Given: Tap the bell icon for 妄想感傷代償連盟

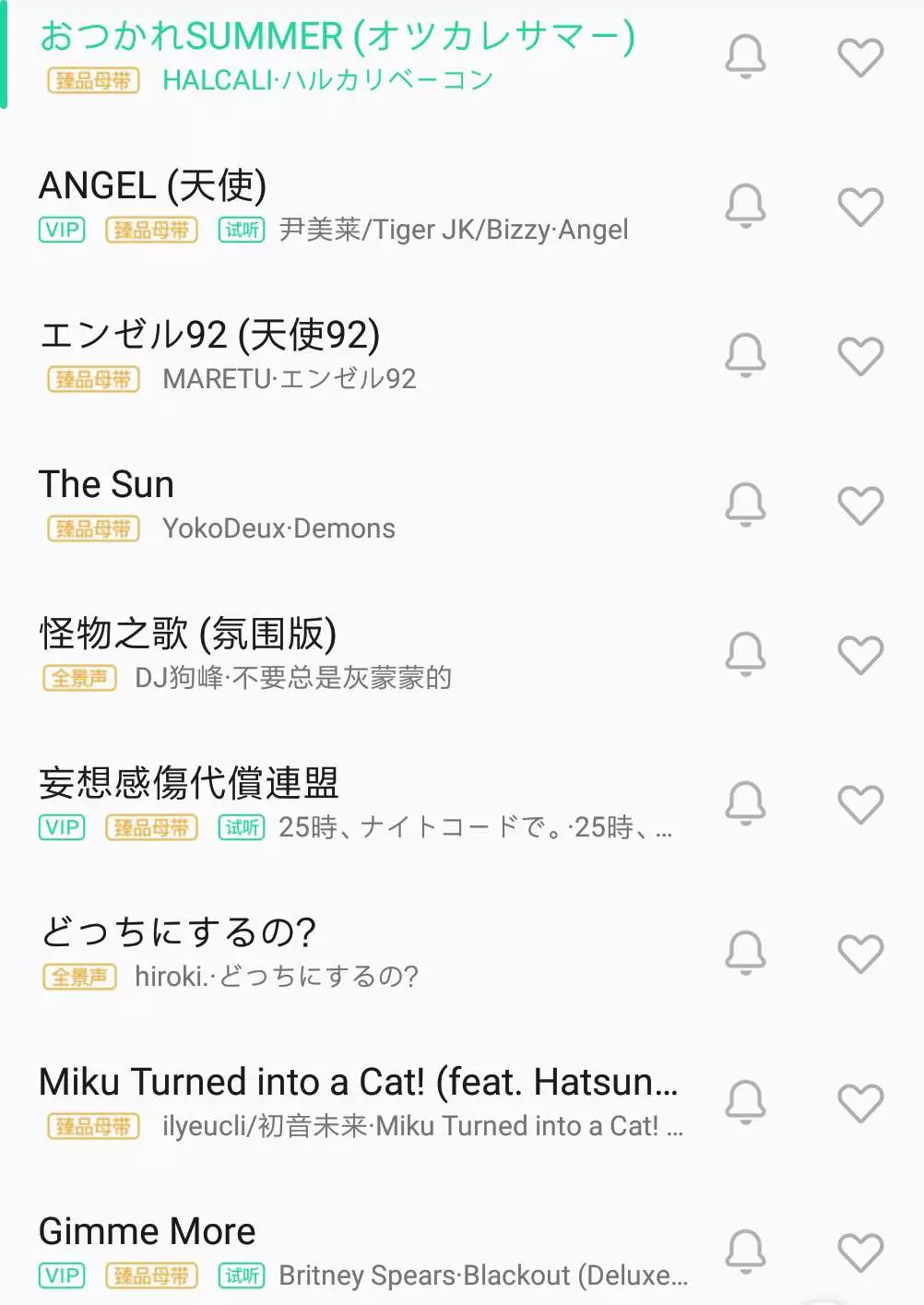Looking at the screenshot, I should pyautogui.click(x=745, y=804).
